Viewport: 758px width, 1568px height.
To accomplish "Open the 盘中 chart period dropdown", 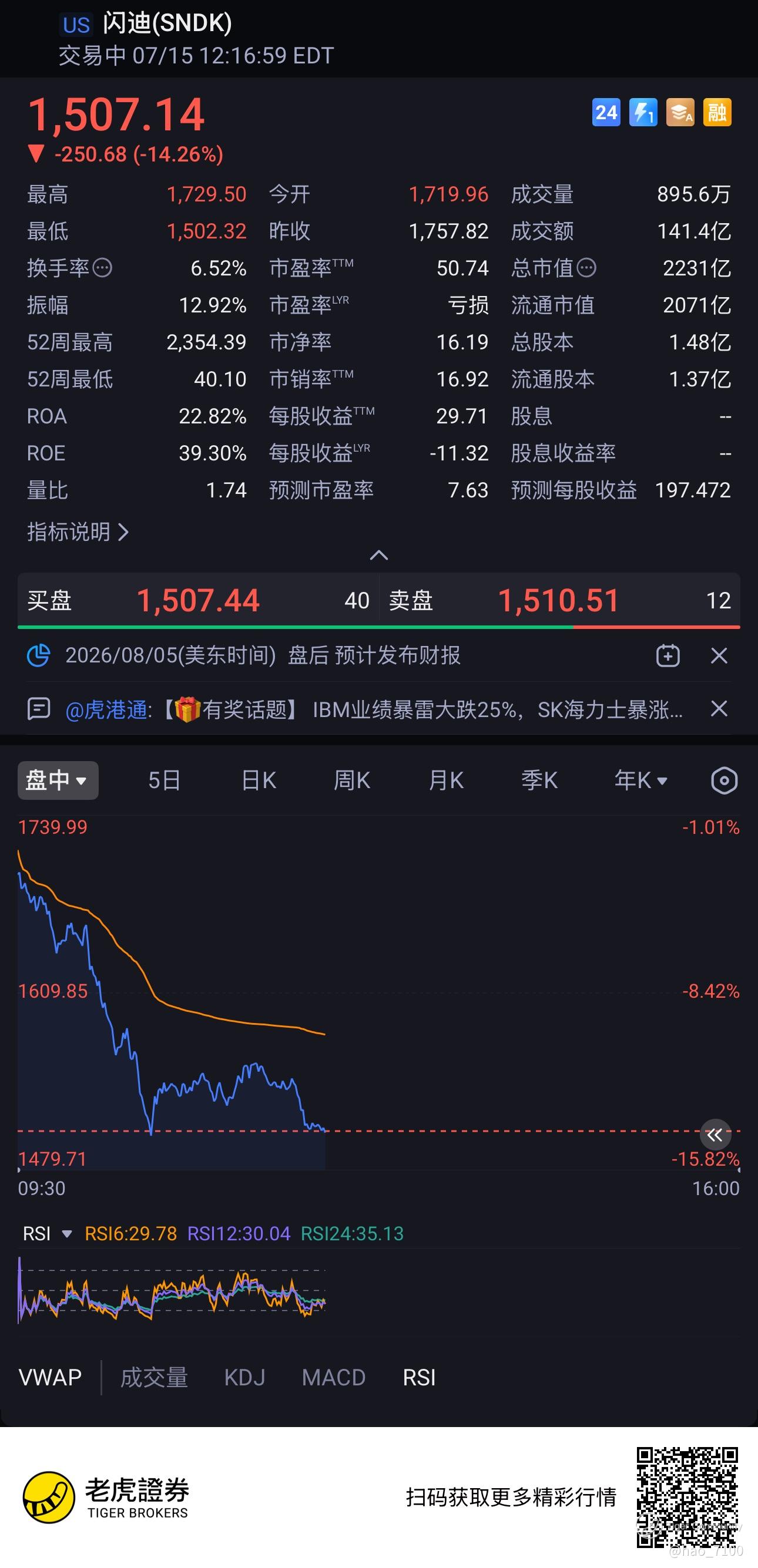I will click(x=58, y=780).
